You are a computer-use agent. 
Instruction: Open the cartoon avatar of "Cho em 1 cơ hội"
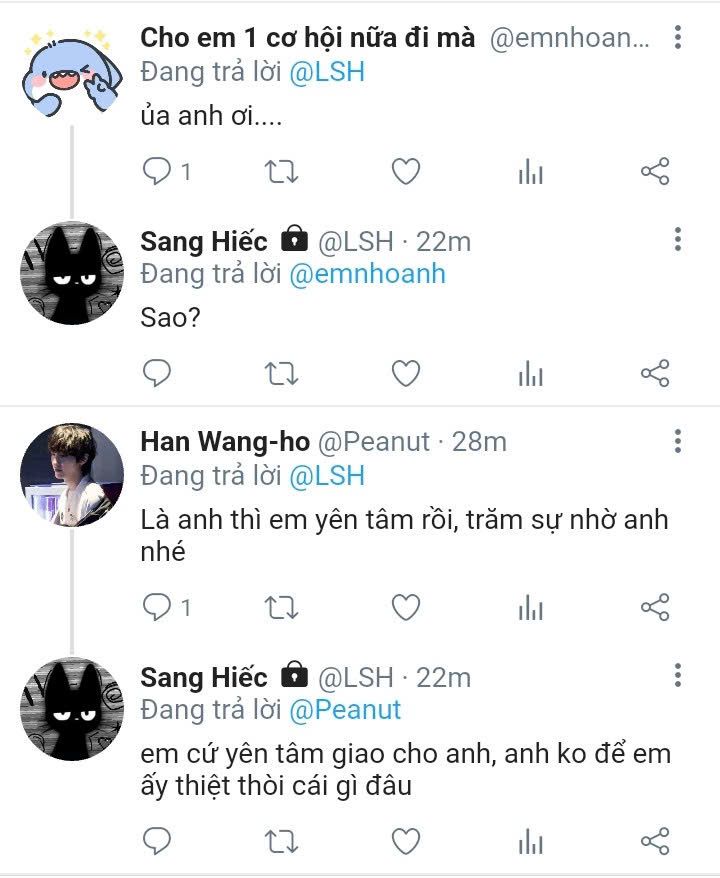pyautogui.click(x=72, y=72)
